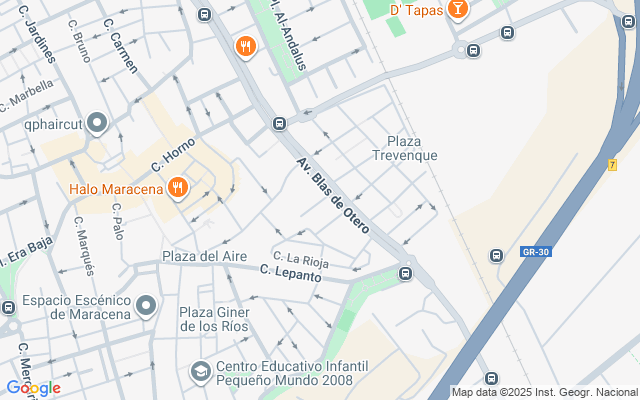Tap the Google logo link

coord(33,388)
